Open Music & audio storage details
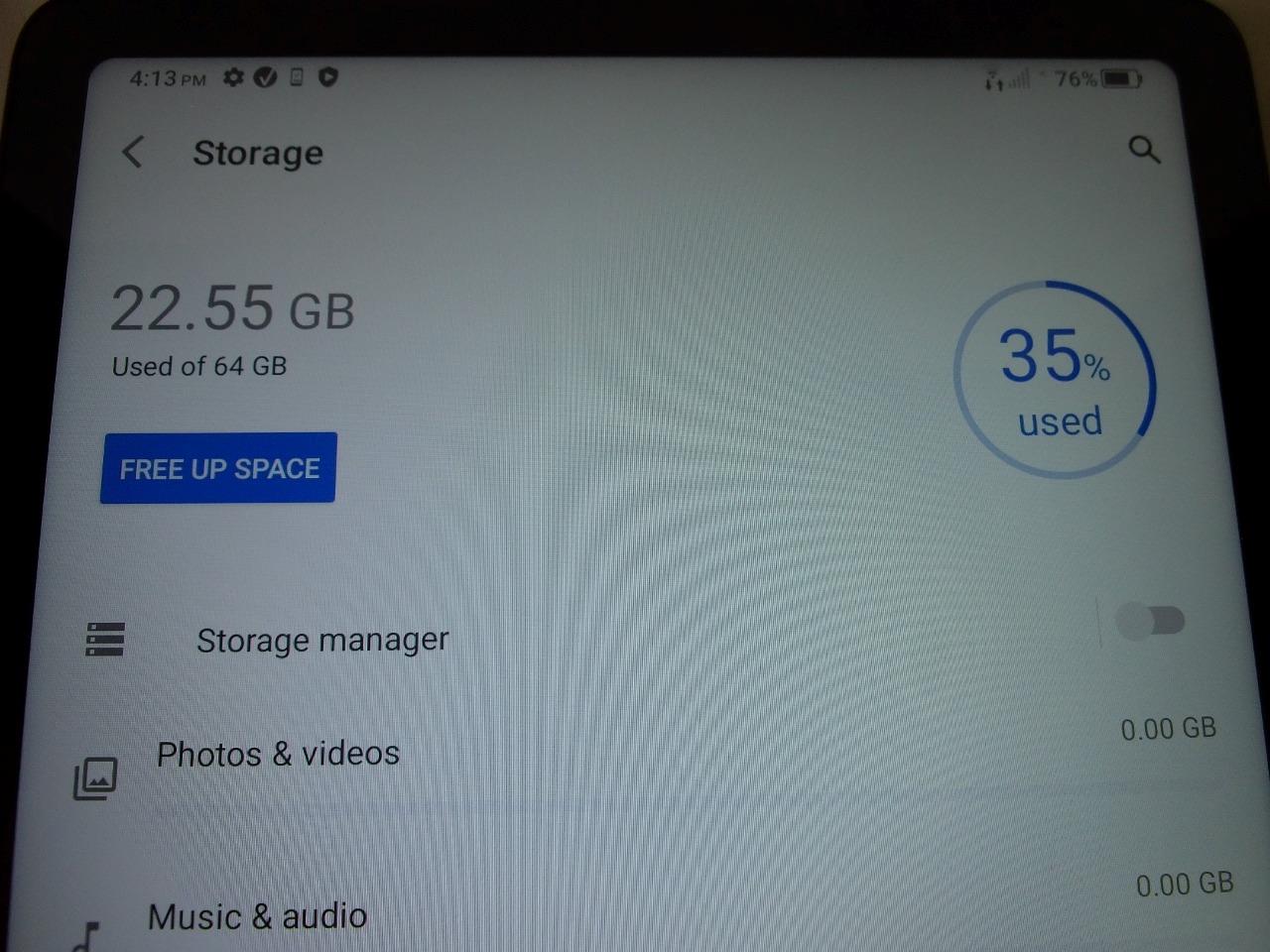Screen dimensions: 1270x952 click(258, 916)
